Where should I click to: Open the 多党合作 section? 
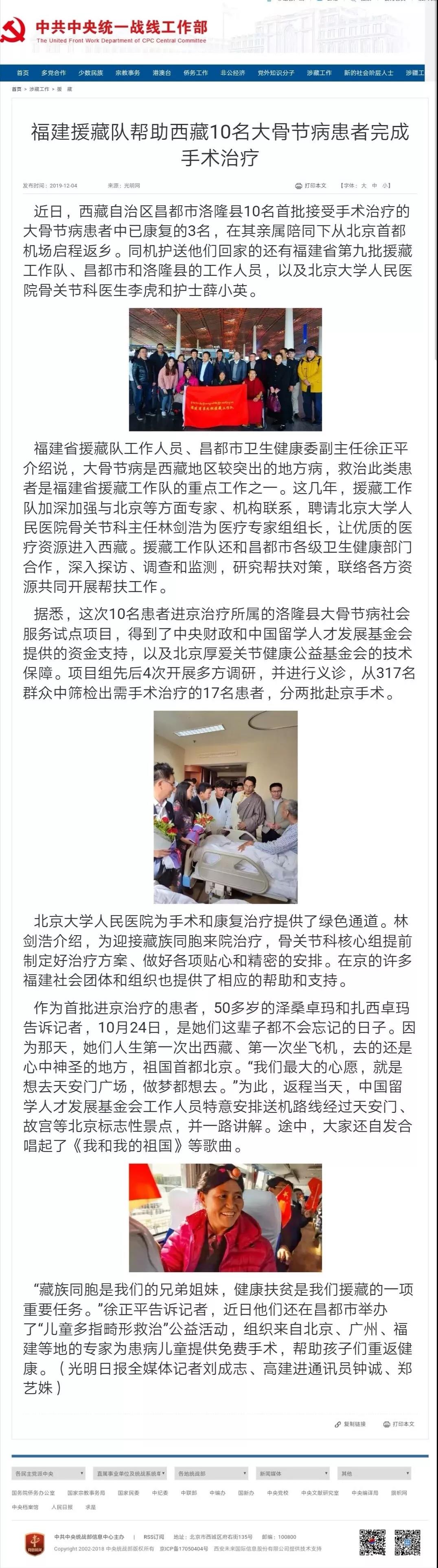54,73
